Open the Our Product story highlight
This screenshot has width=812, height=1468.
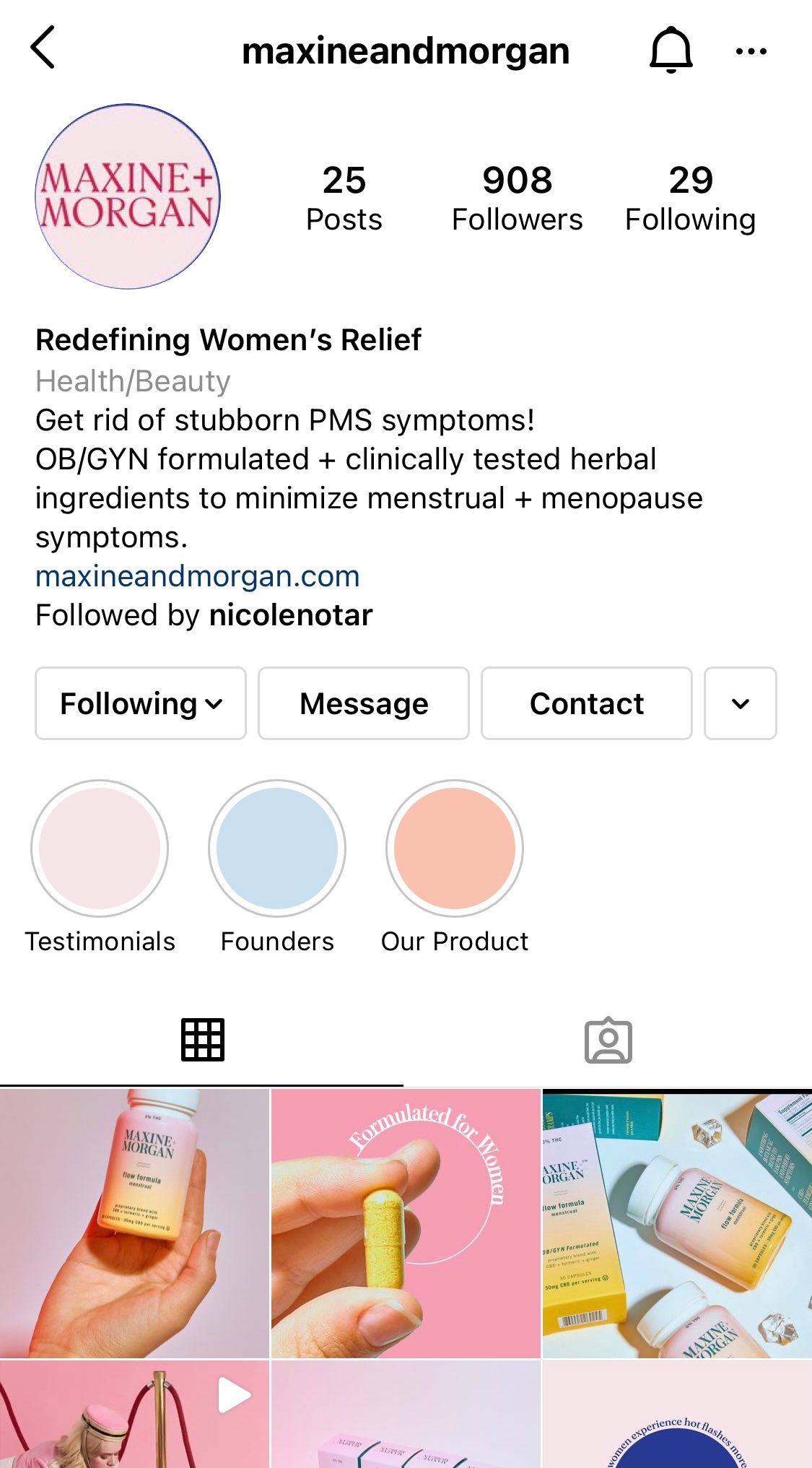[455, 848]
